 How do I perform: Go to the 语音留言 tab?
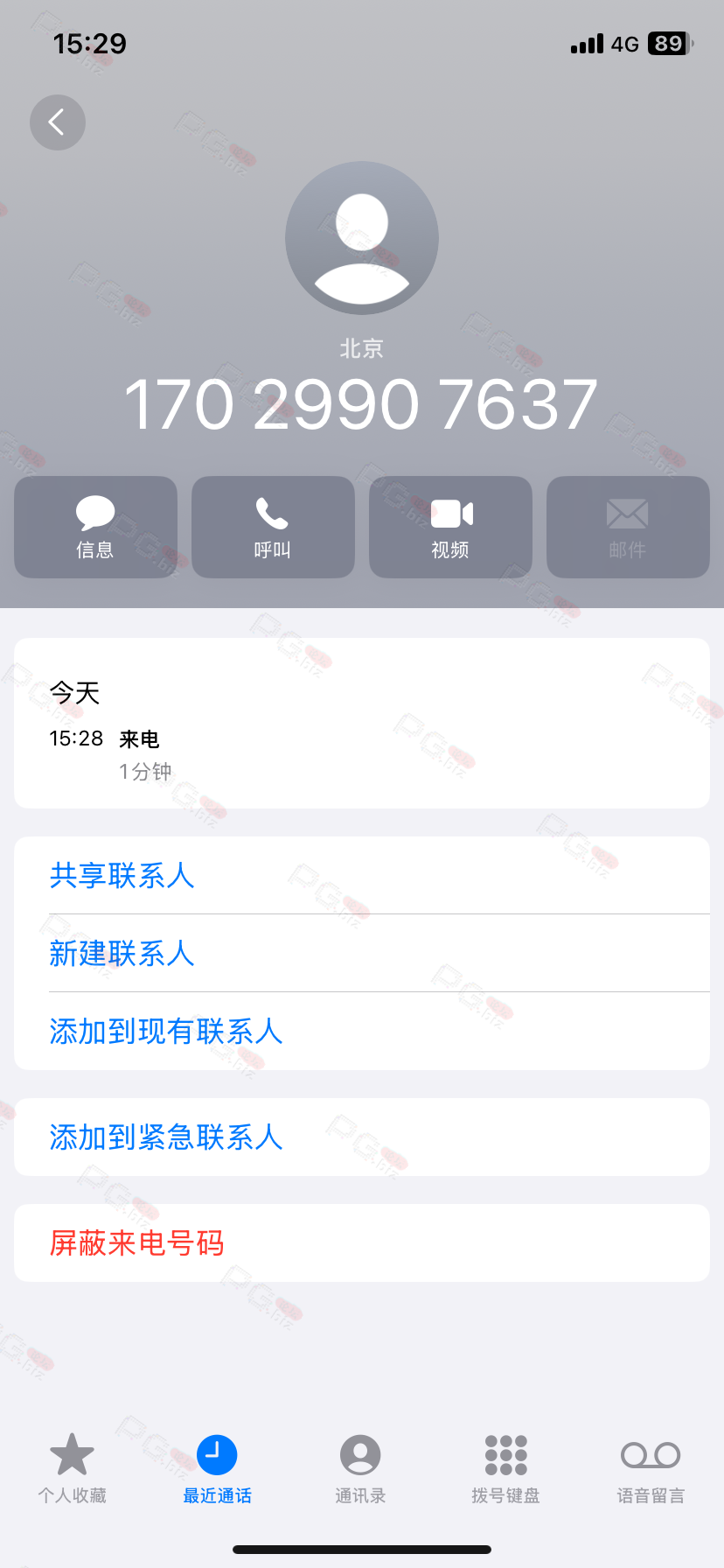point(651,1469)
